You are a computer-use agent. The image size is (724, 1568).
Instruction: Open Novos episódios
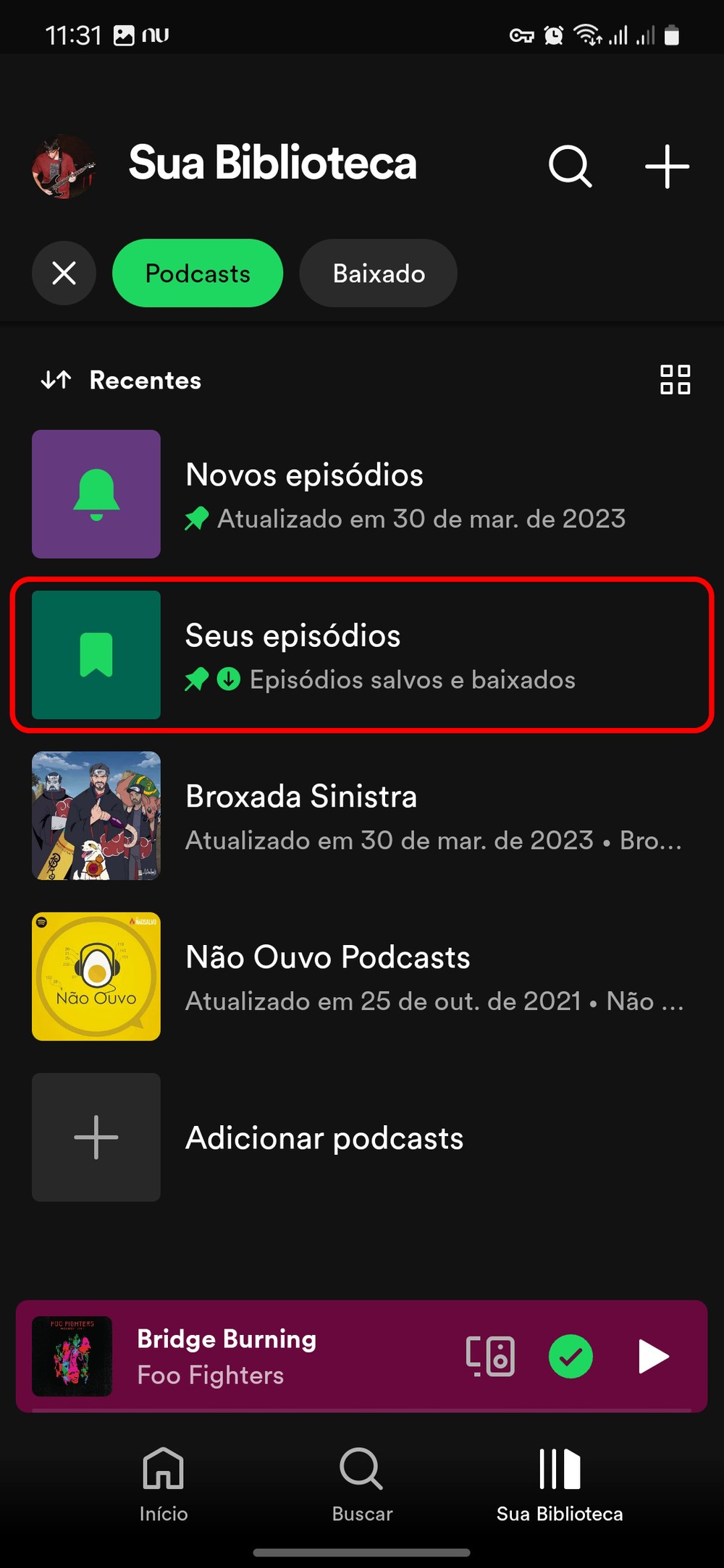(x=362, y=494)
